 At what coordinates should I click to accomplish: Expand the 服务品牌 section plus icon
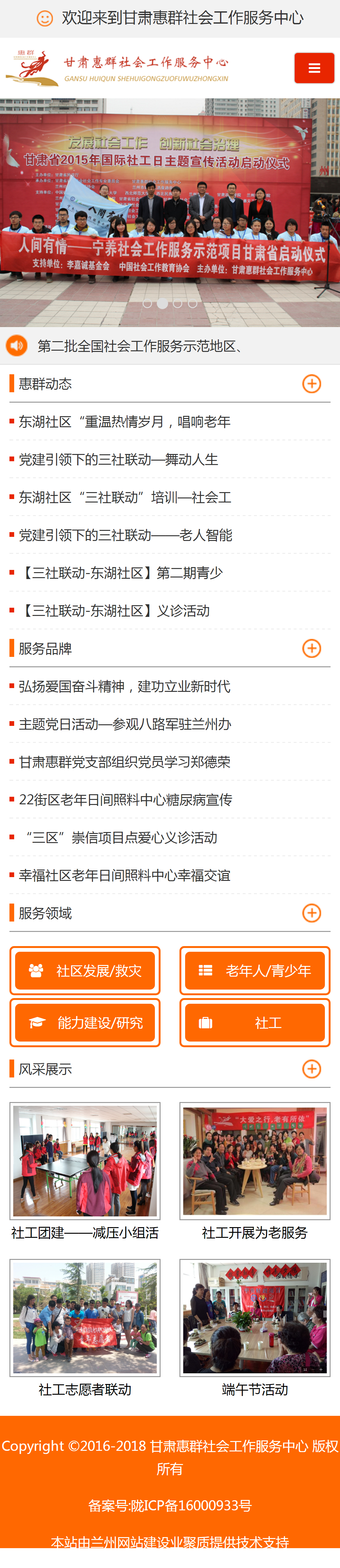311,648
